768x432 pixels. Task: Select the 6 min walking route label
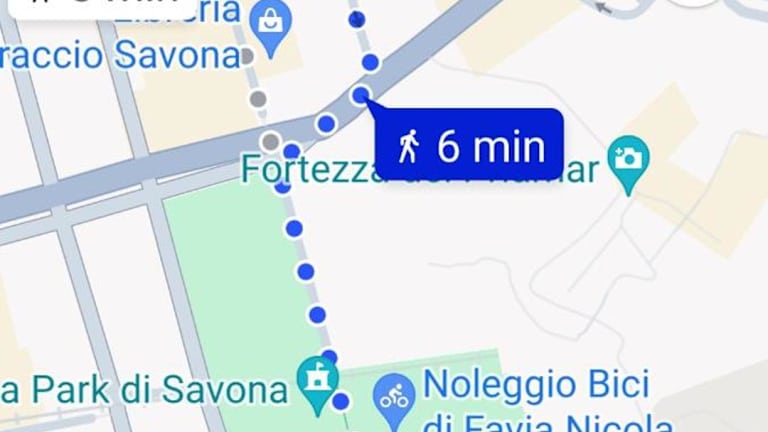click(470, 146)
